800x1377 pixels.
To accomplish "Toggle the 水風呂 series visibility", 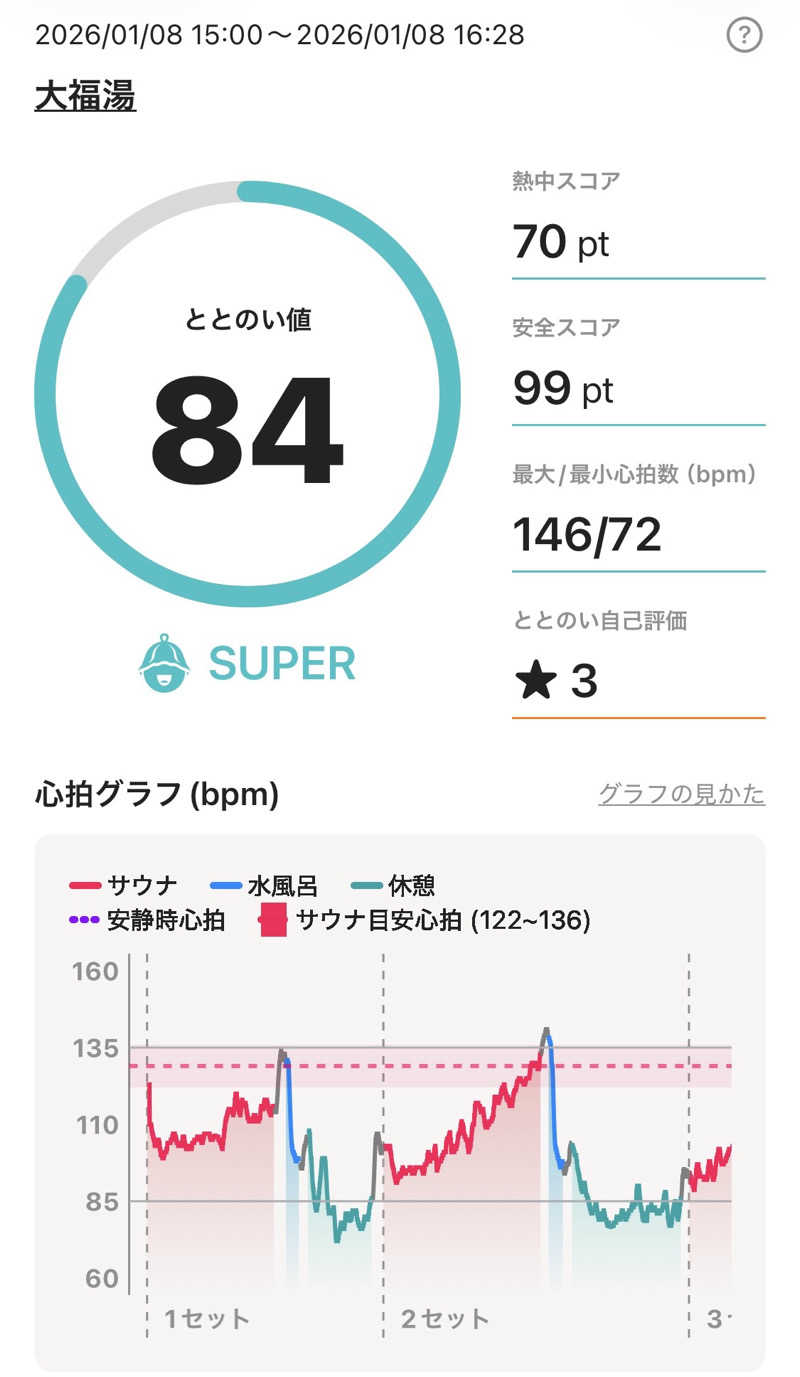I will (264, 883).
